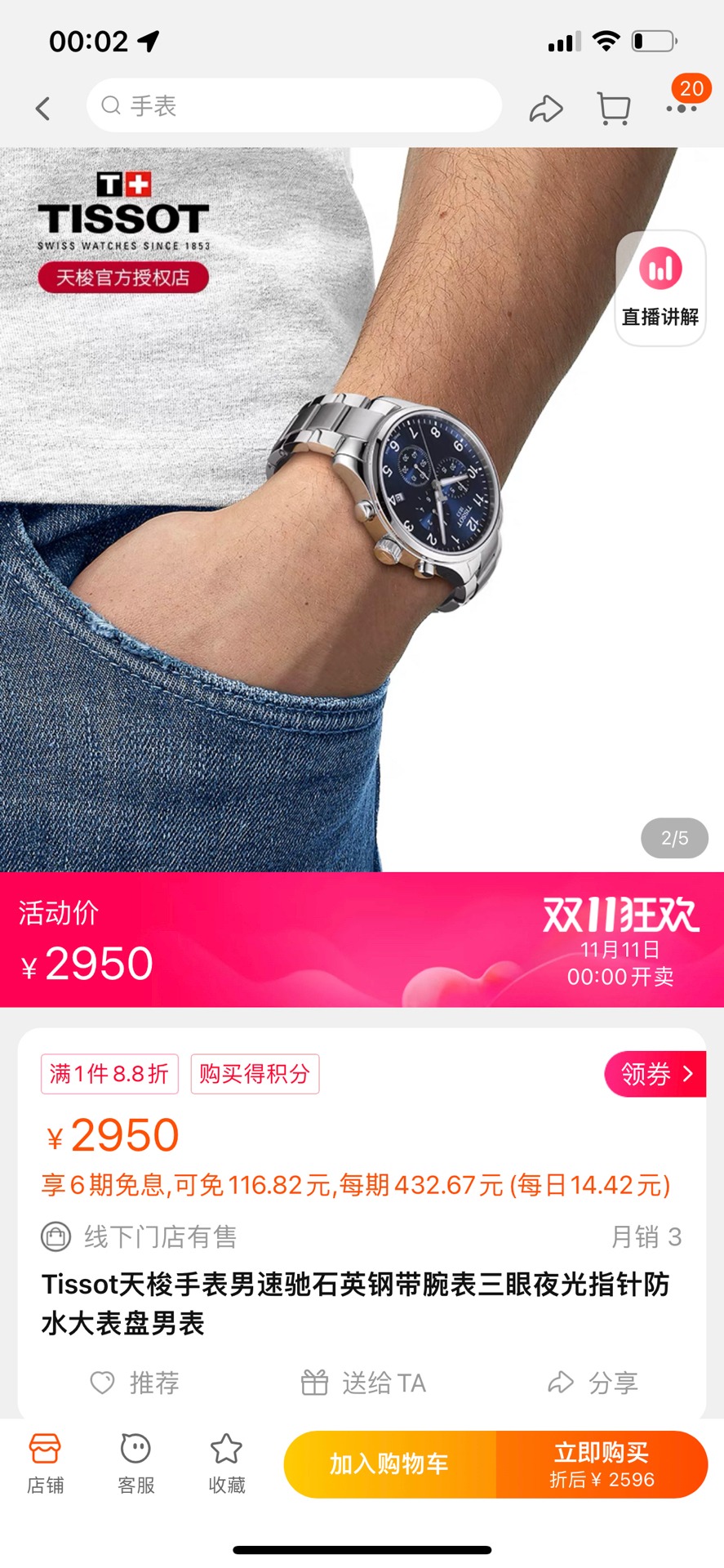Image resolution: width=724 pixels, height=1568 pixels.
Task: Share this product via top share arrow
Action: (546, 109)
